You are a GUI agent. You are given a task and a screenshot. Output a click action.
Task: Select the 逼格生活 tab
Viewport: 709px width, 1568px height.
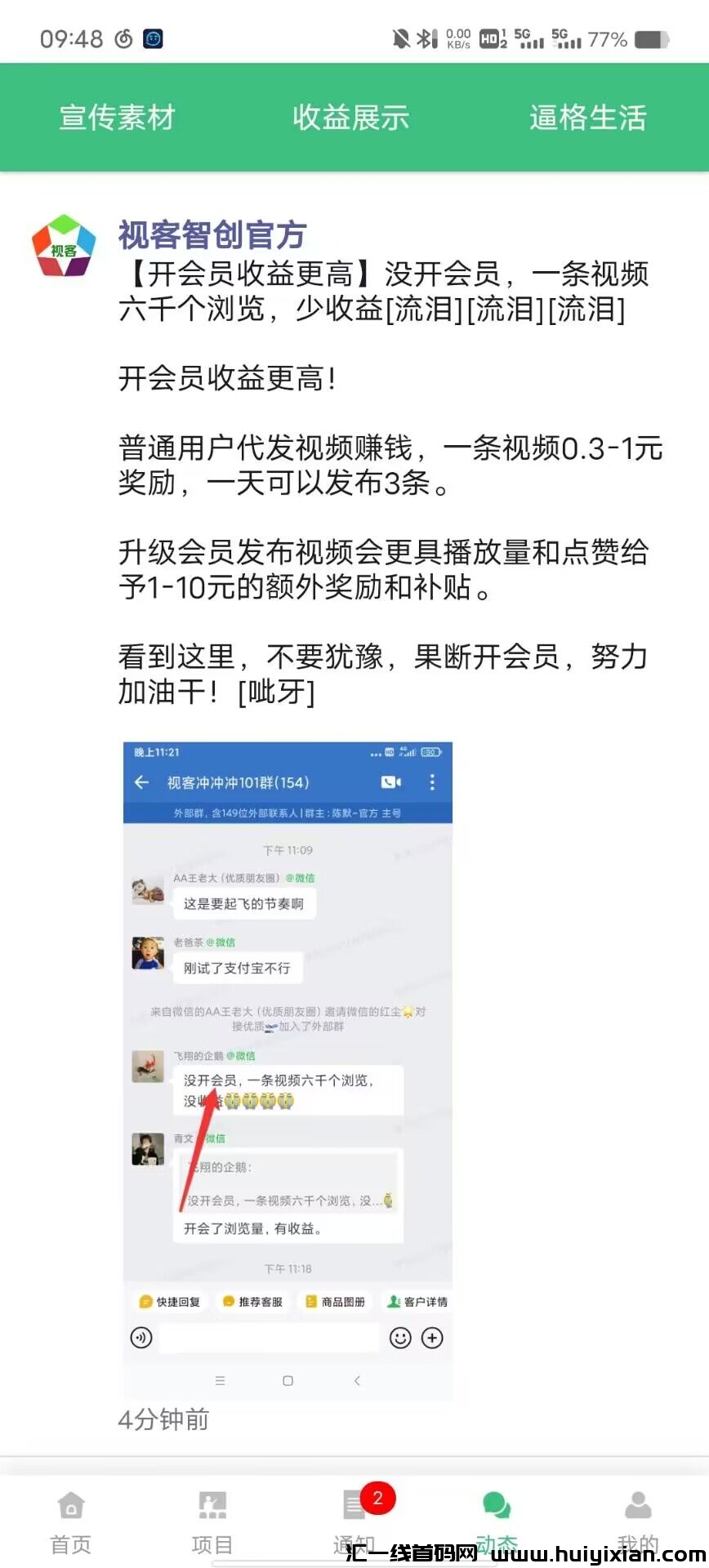pos(587,118)
